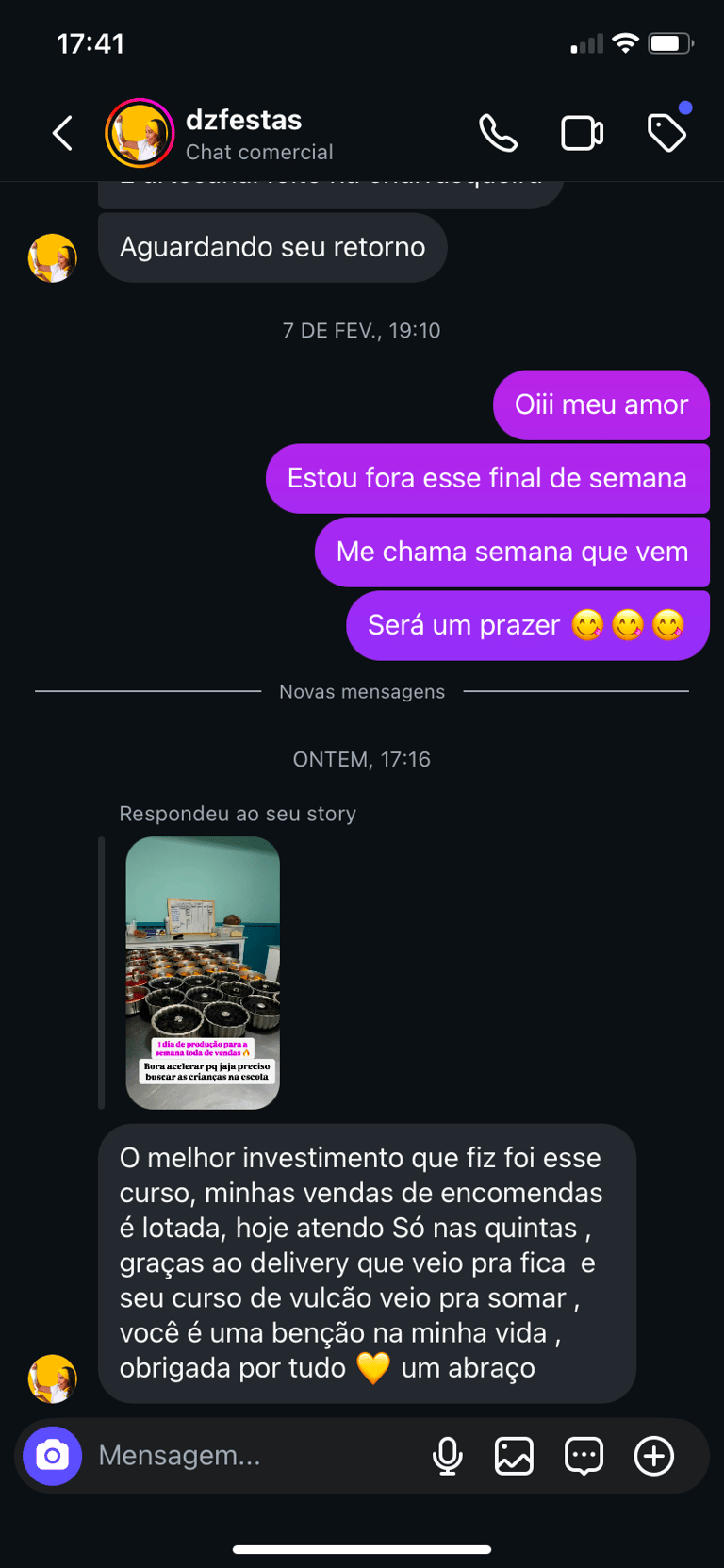
Task: Tap dzfestas avatar beside the last message
Action: coord(52,1378)
